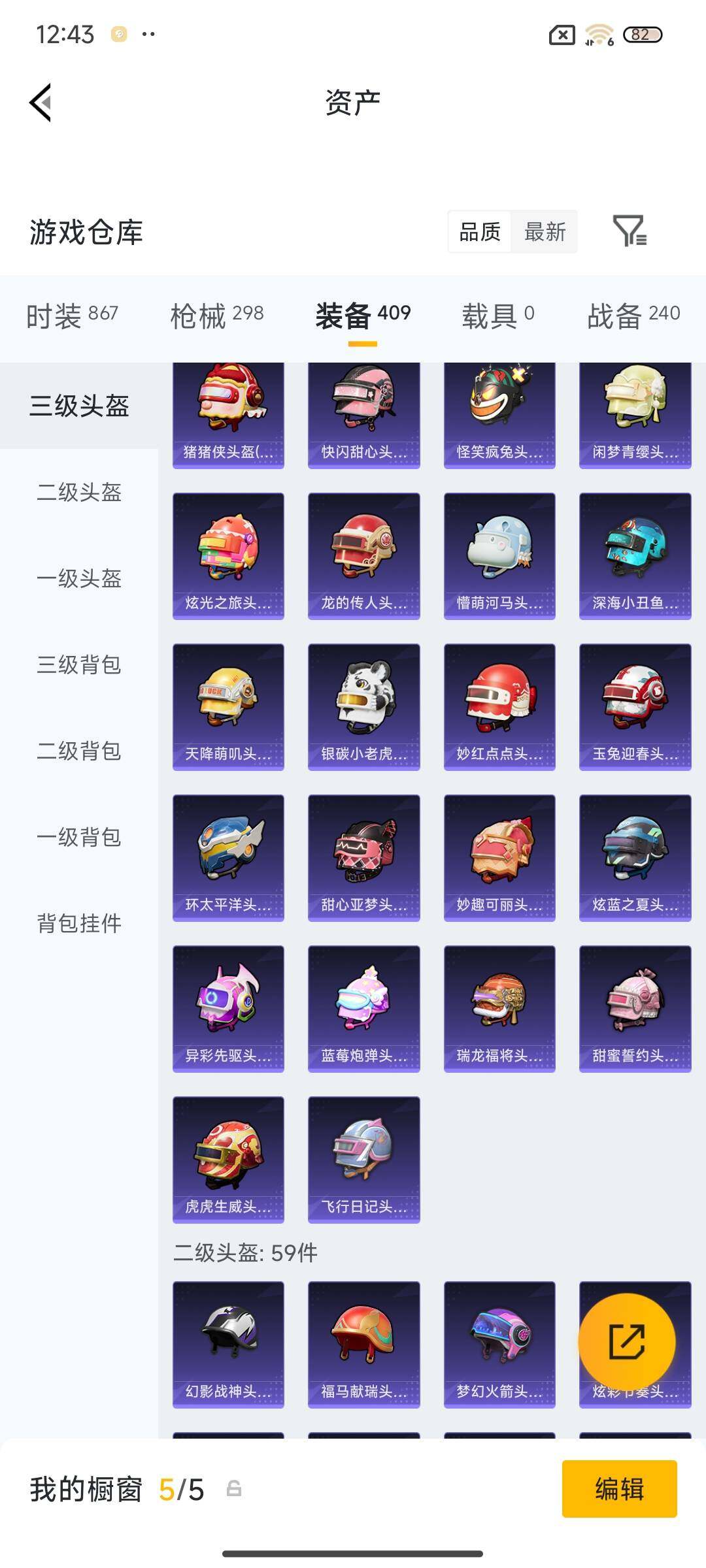The image size is (706, 1568).
Task: Open the 背包挂件 category
Action: (x=78, y=924)
